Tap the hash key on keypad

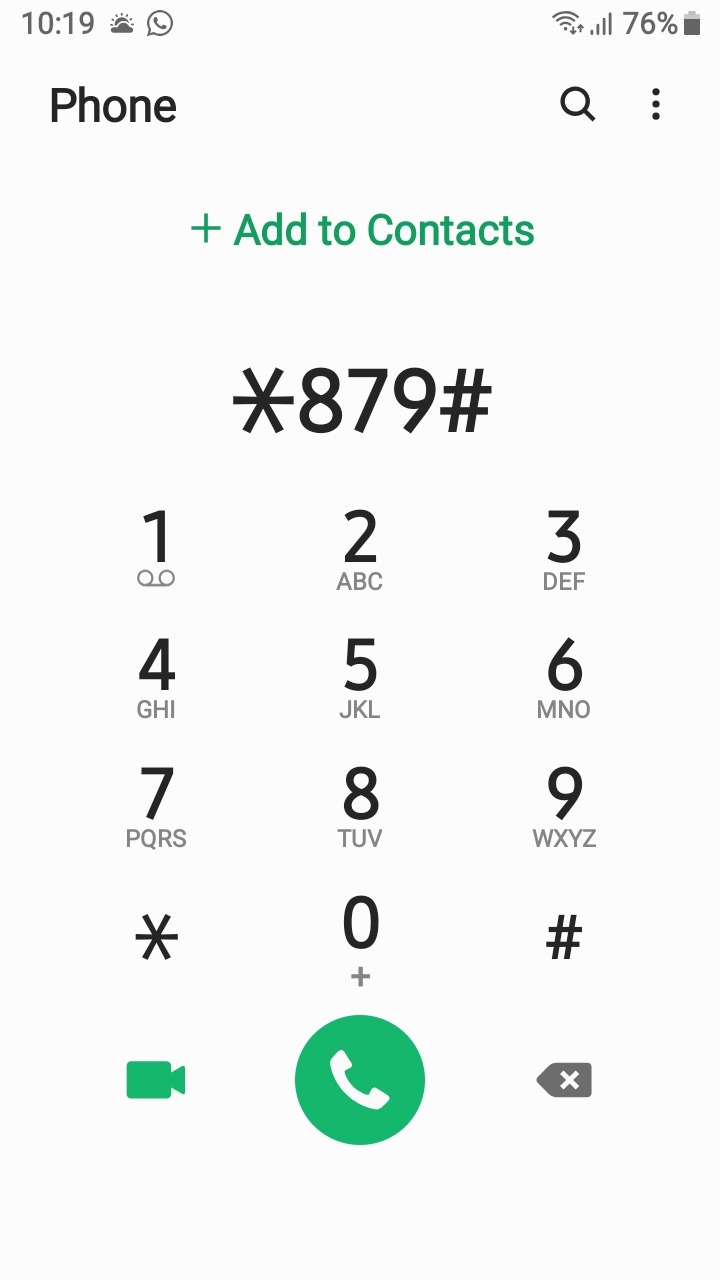click(564, 939)
